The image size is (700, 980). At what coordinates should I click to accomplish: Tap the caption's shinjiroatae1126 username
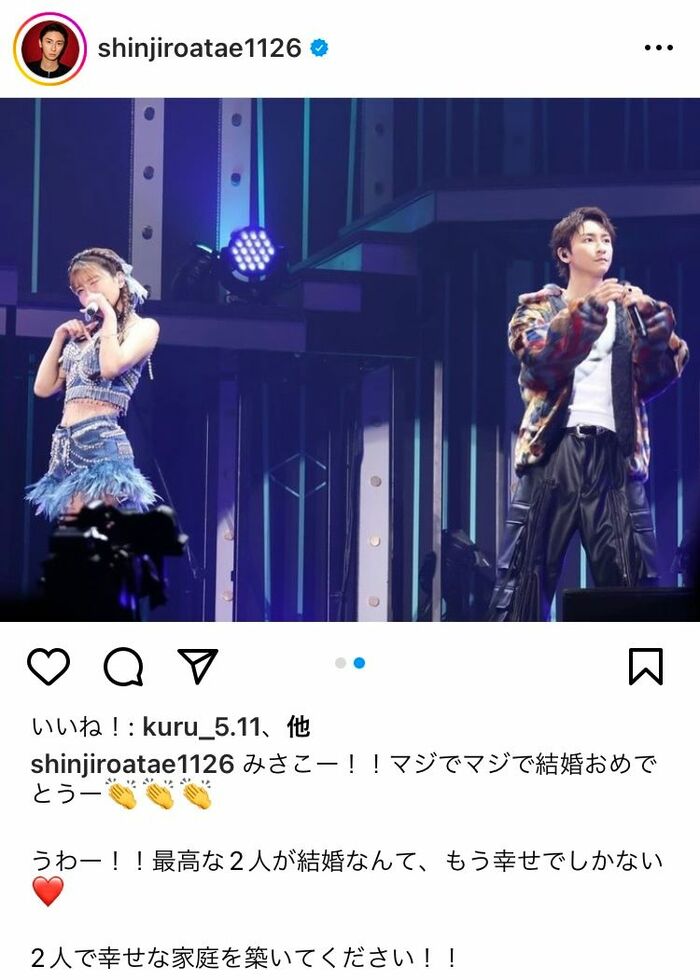pos(132,765)
